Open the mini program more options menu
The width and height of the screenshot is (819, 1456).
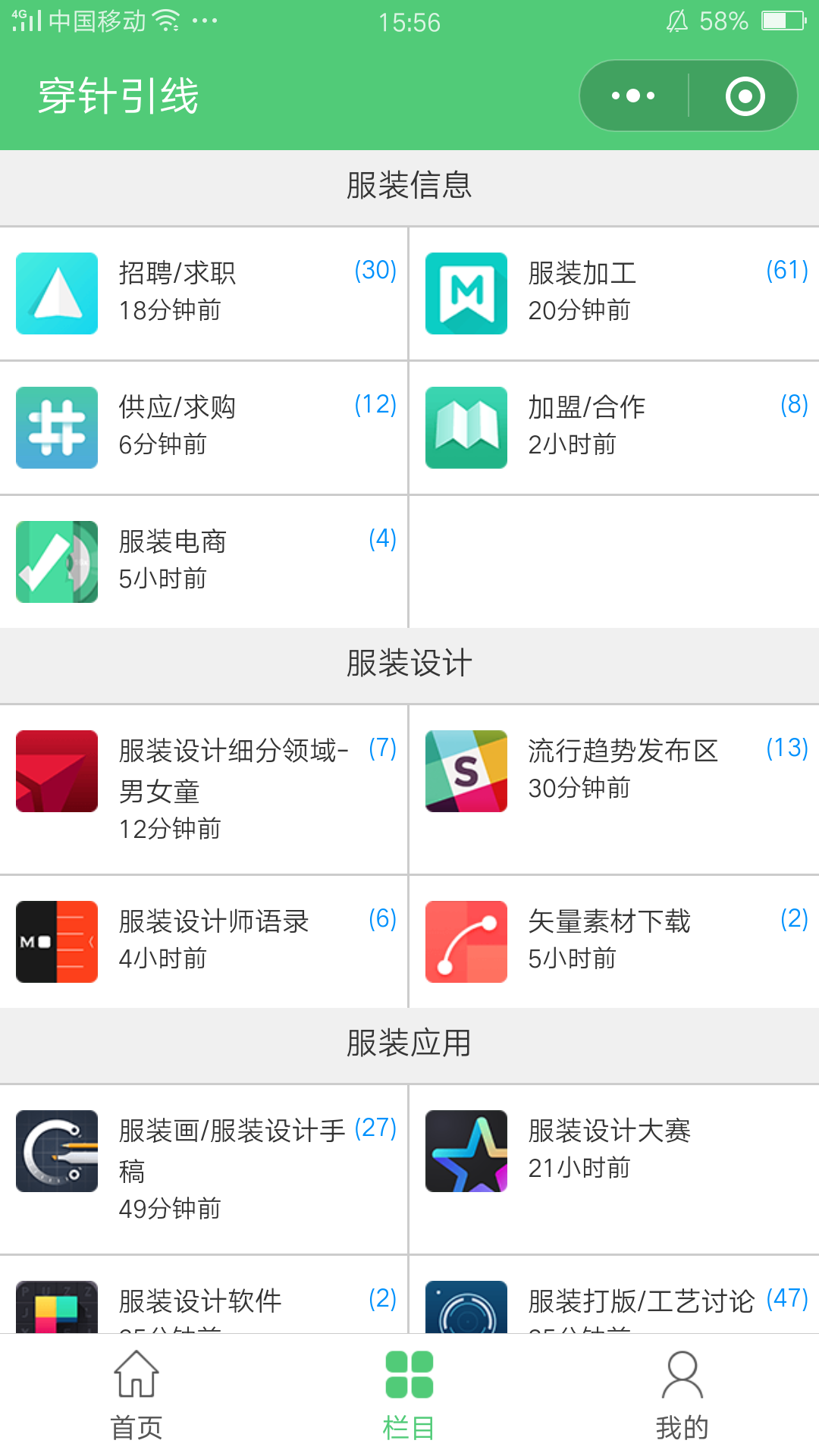click(x=634, y=96)
